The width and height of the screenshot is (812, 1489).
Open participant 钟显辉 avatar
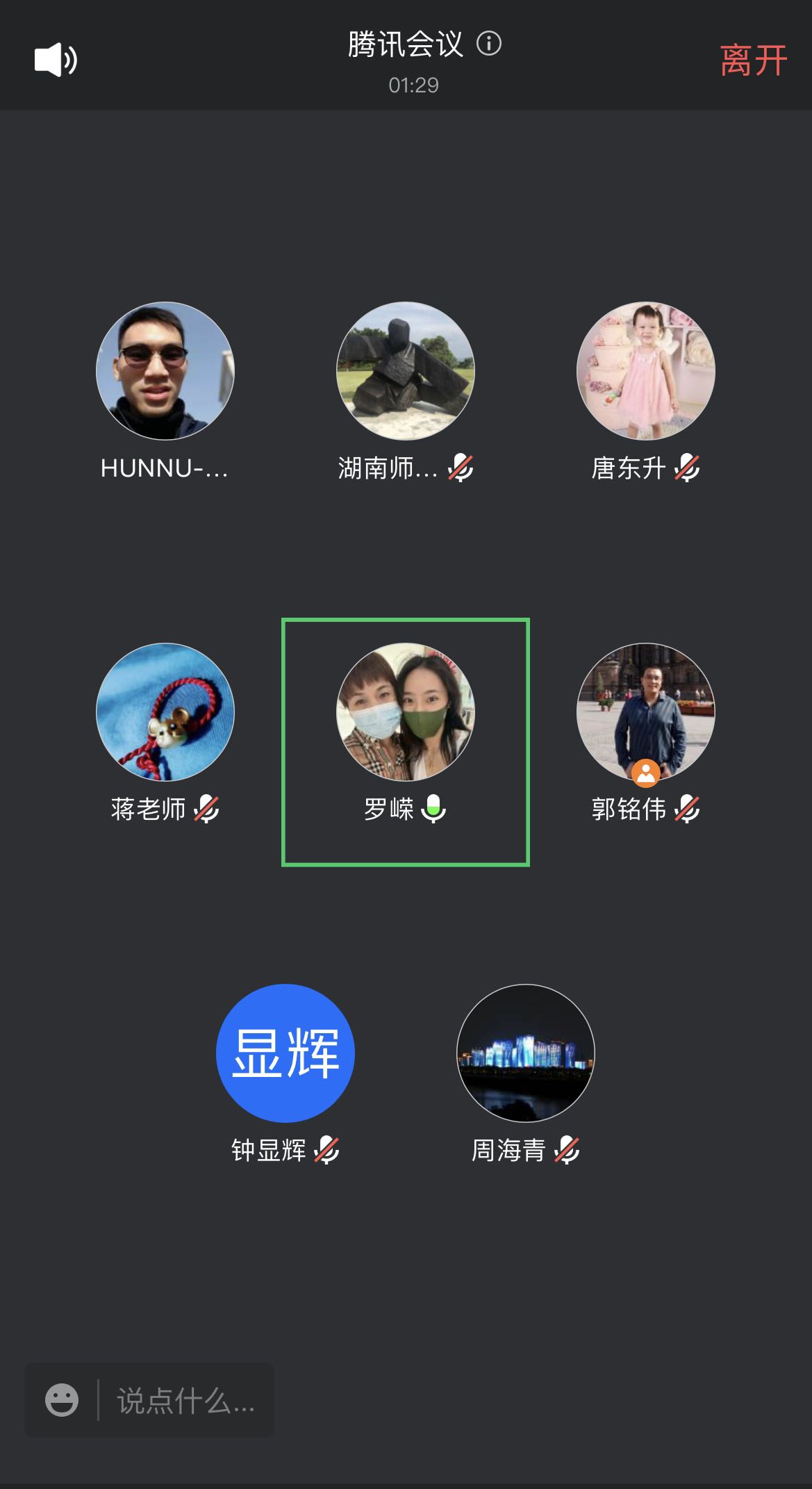pos(285,1053)
